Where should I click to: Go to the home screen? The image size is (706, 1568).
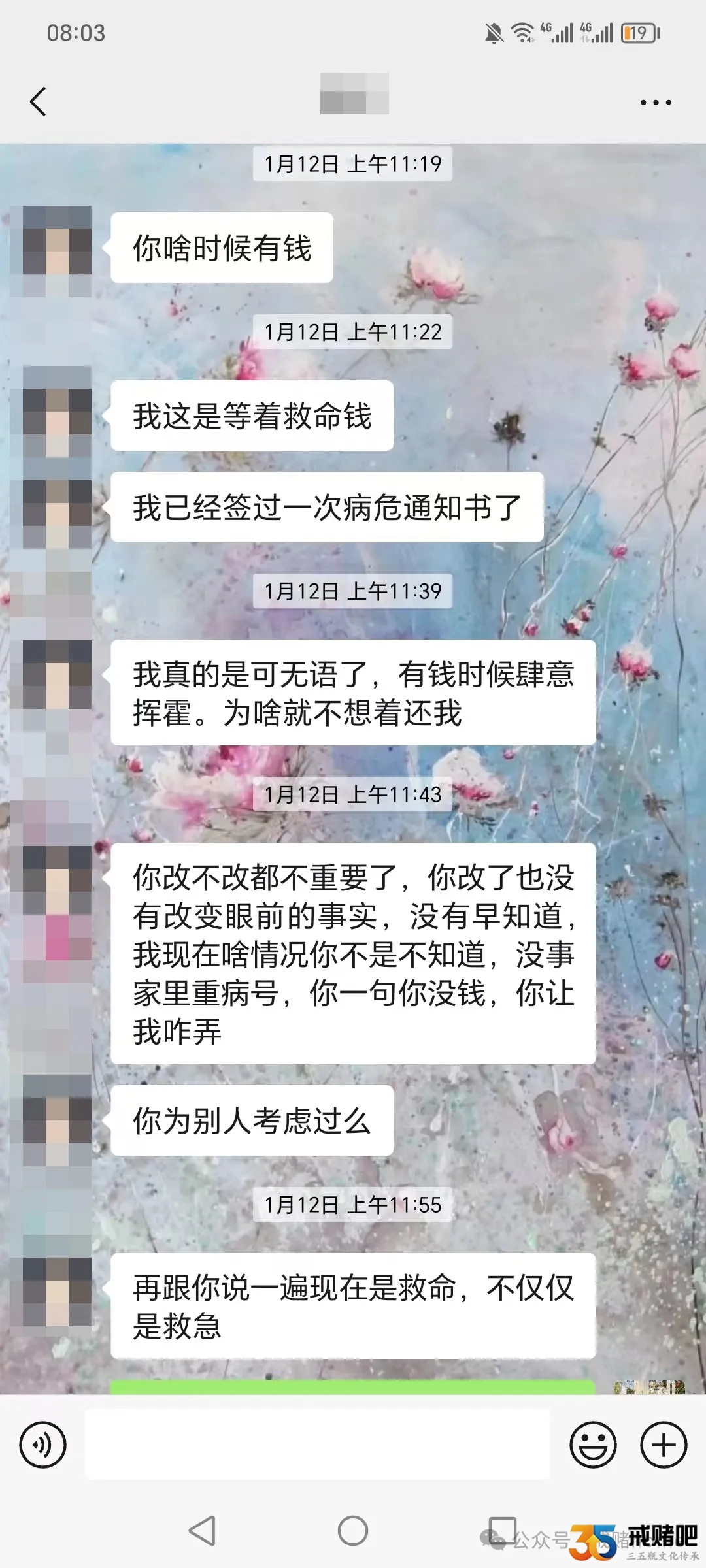353,1531
